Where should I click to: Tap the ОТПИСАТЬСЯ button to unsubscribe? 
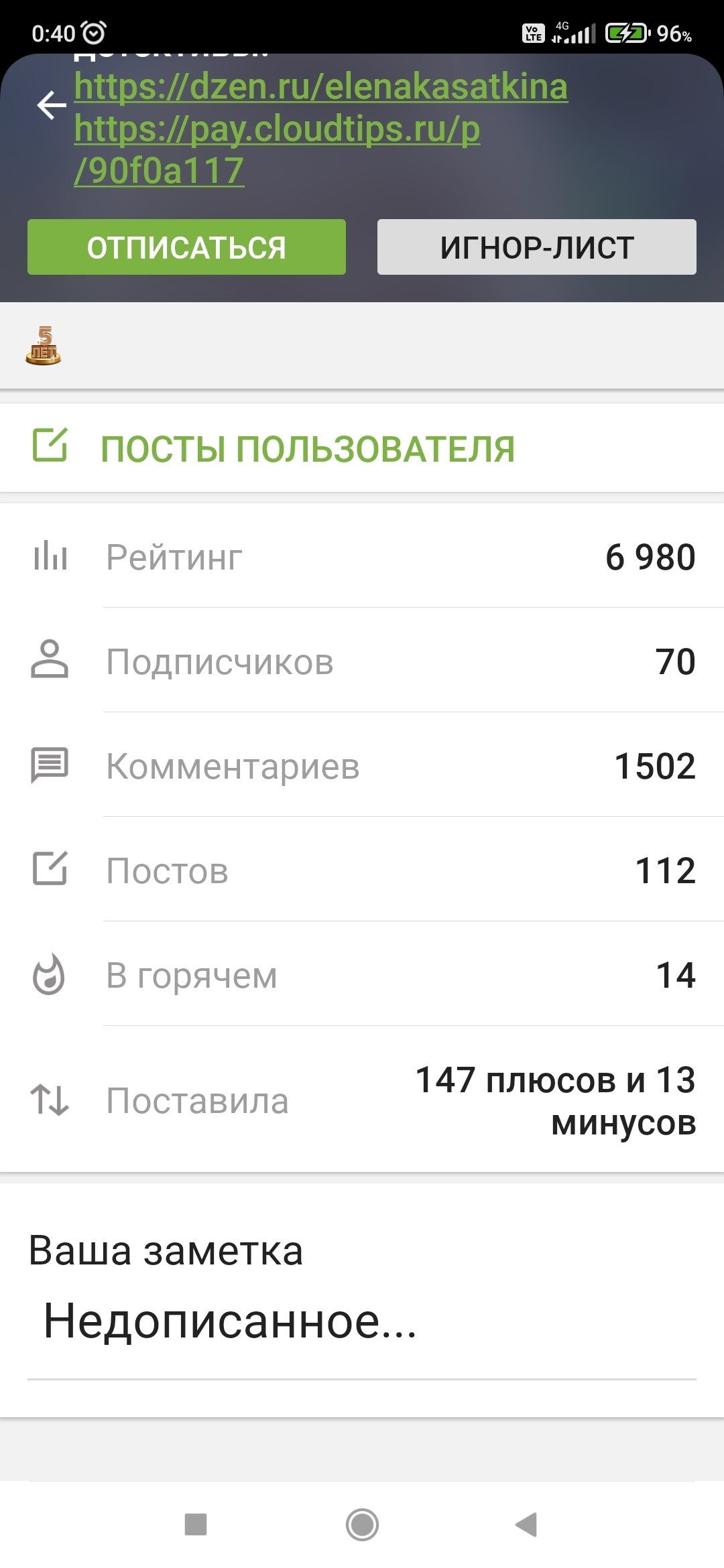click(x=186, y=247)
